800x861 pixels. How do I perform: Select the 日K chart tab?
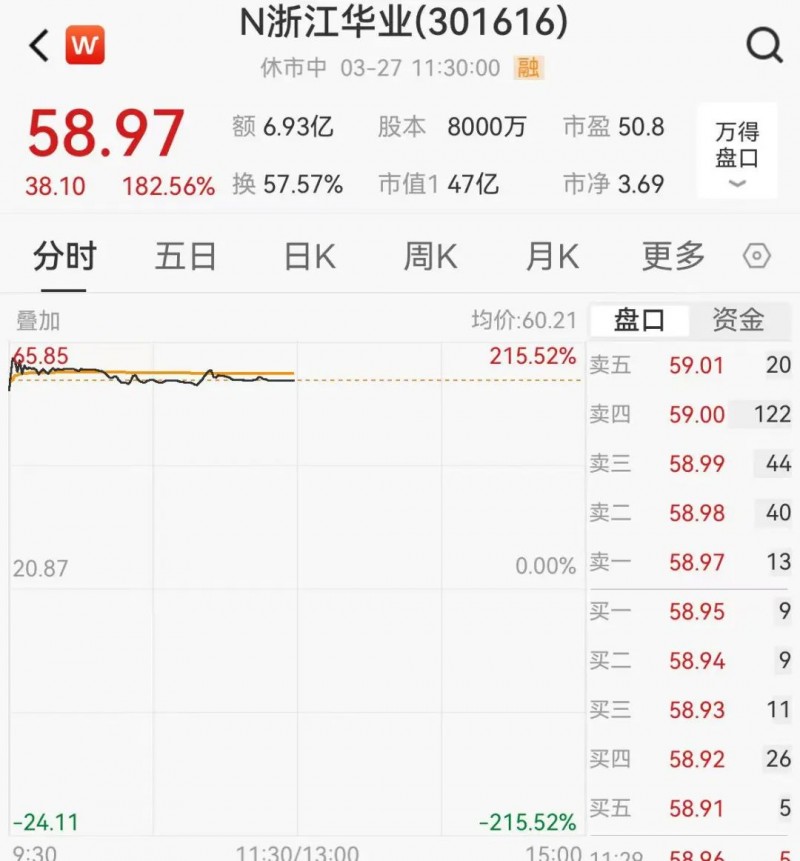click(309, 257)
